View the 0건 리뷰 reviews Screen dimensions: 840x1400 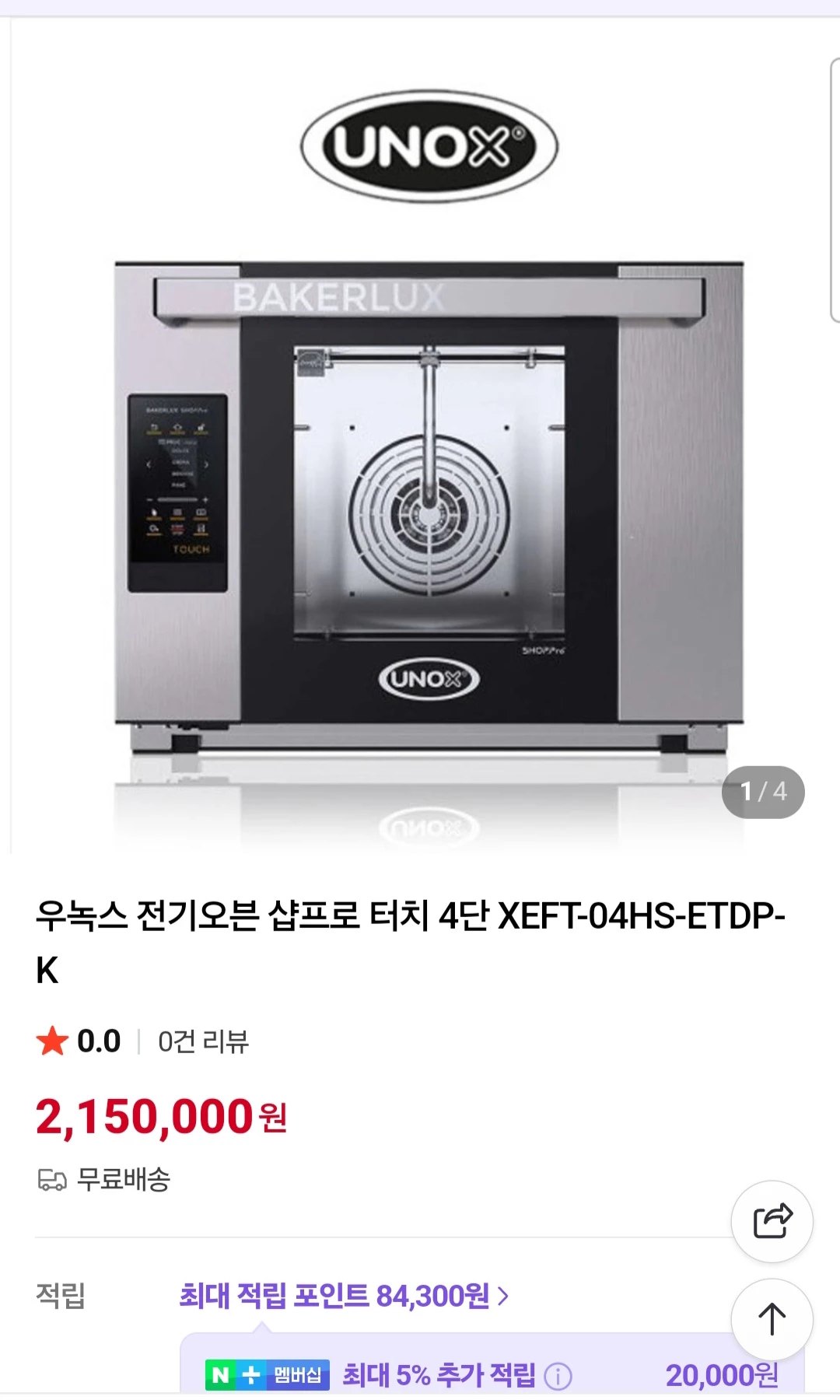point(203,1041)
